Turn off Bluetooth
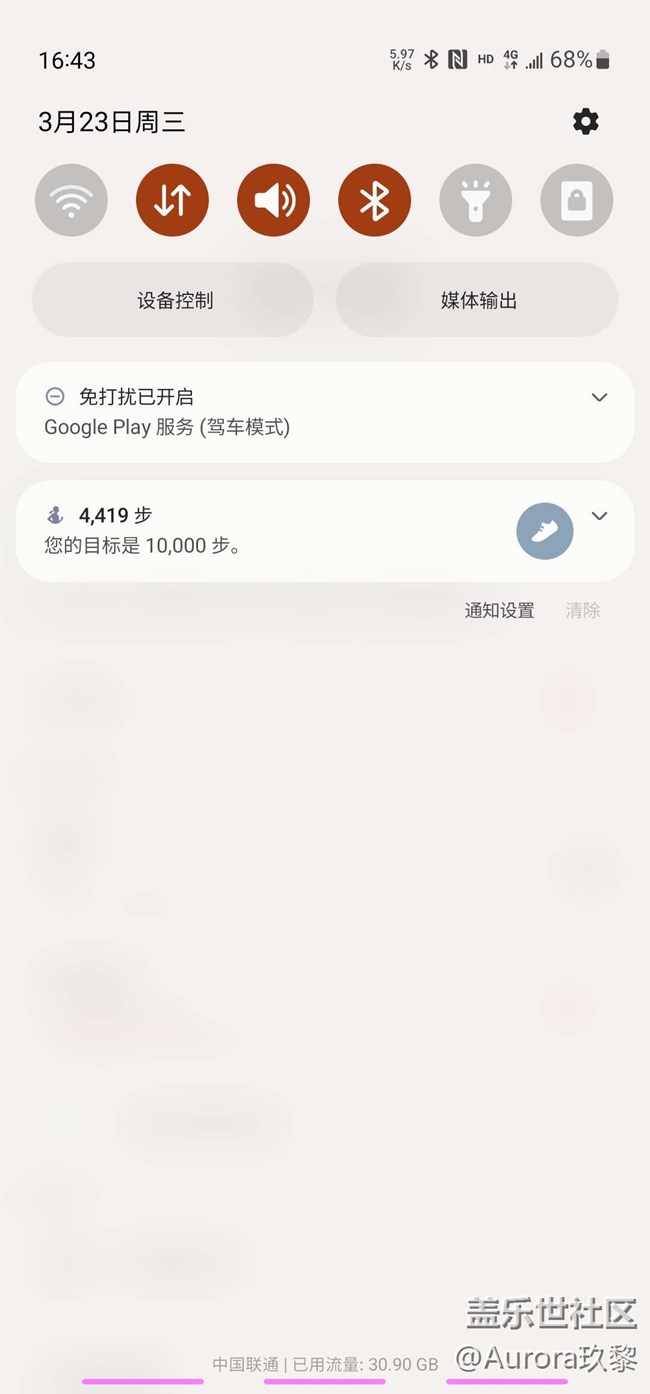Screen dimensions: 650x1394 coord(374,200)
